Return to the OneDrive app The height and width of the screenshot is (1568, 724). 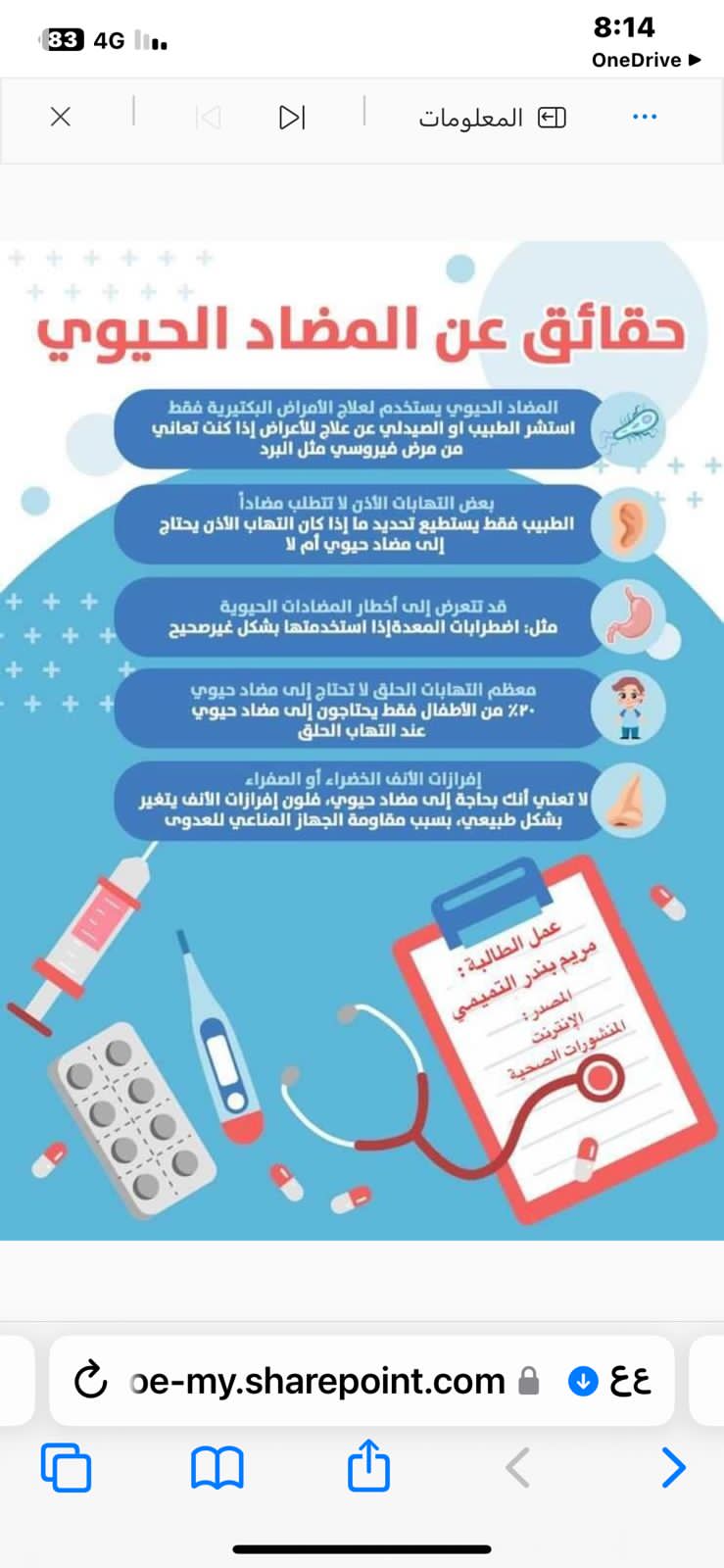click(645, 60)
